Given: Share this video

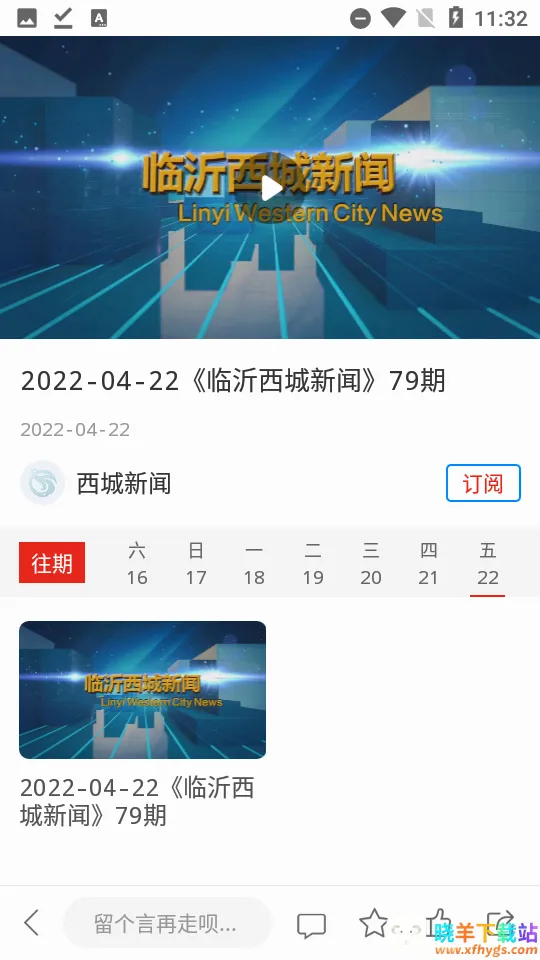Looking at the screenshot, I should pyautogui.click(x=502, y=923).
